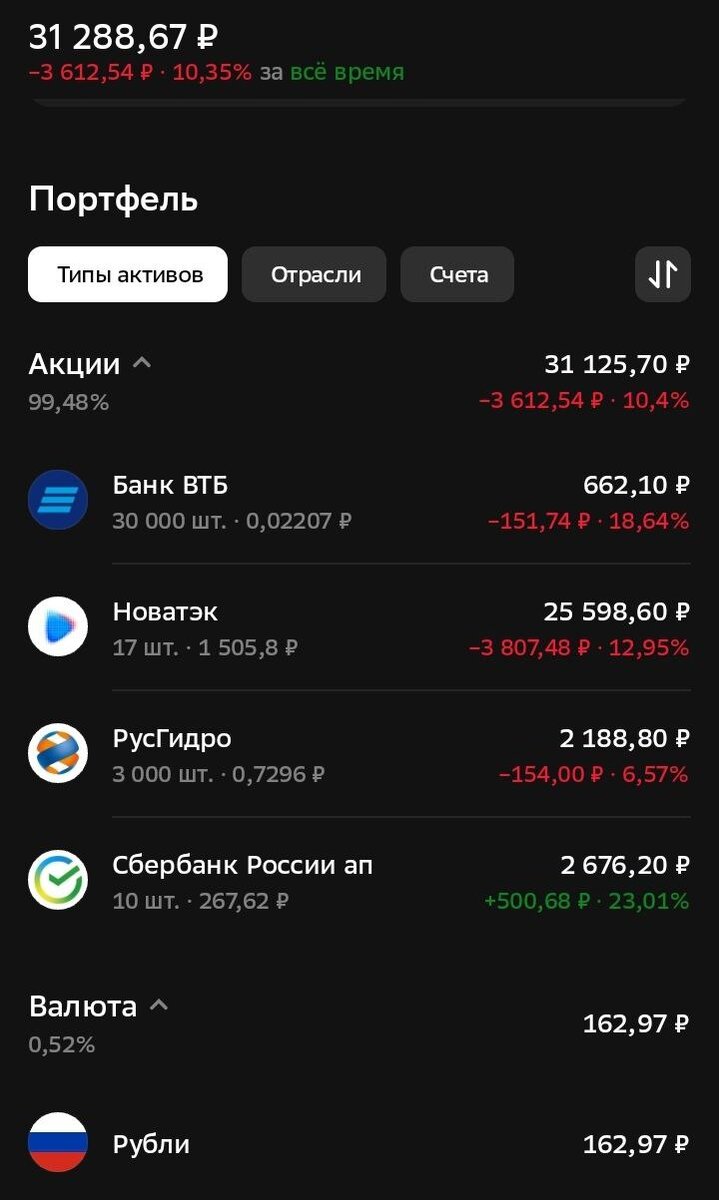Image resolution: width=719 pixels, height=1200 pixels.
Task: Open the Рубли currency row
Action: 359,1143
